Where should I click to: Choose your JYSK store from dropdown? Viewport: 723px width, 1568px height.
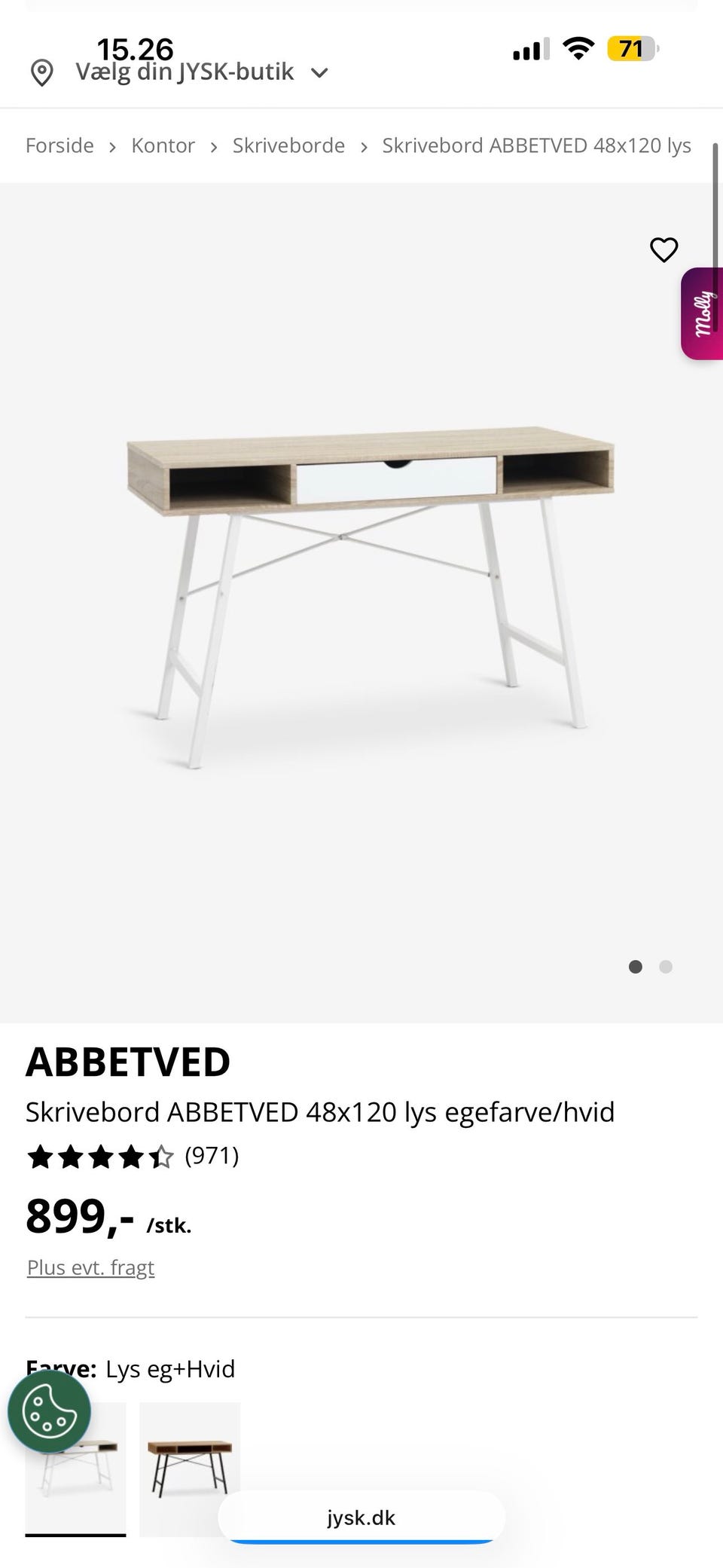click(185, 73)
